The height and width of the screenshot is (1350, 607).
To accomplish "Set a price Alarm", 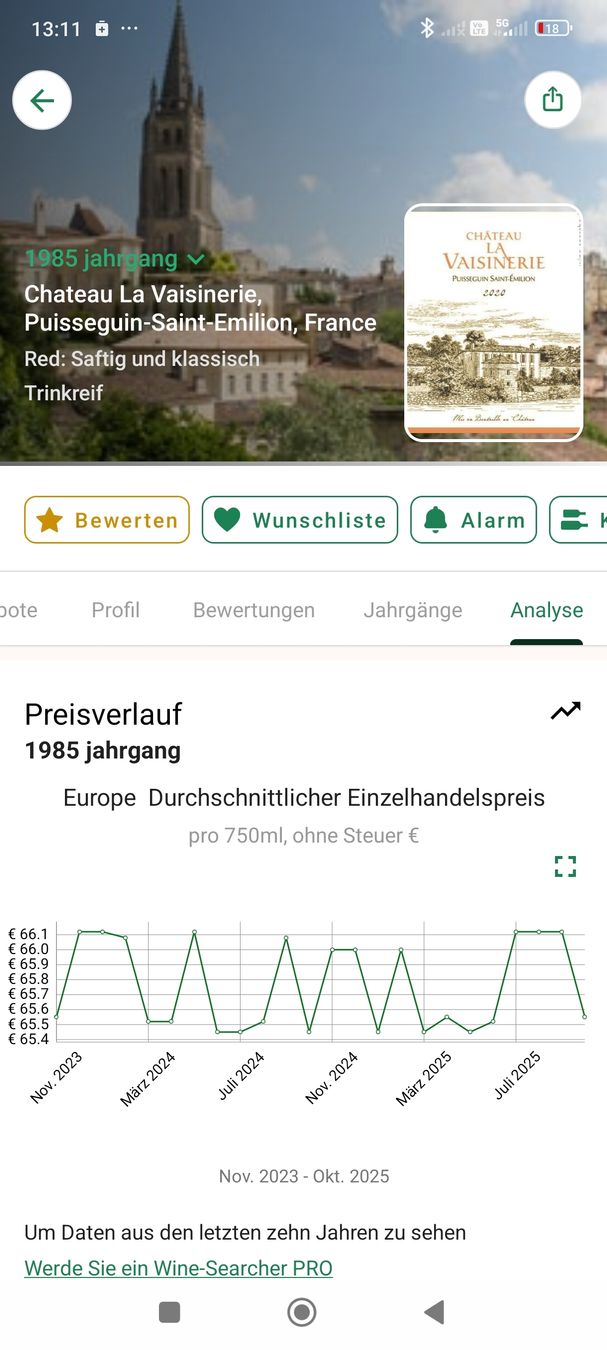I will tap(474, 520).
